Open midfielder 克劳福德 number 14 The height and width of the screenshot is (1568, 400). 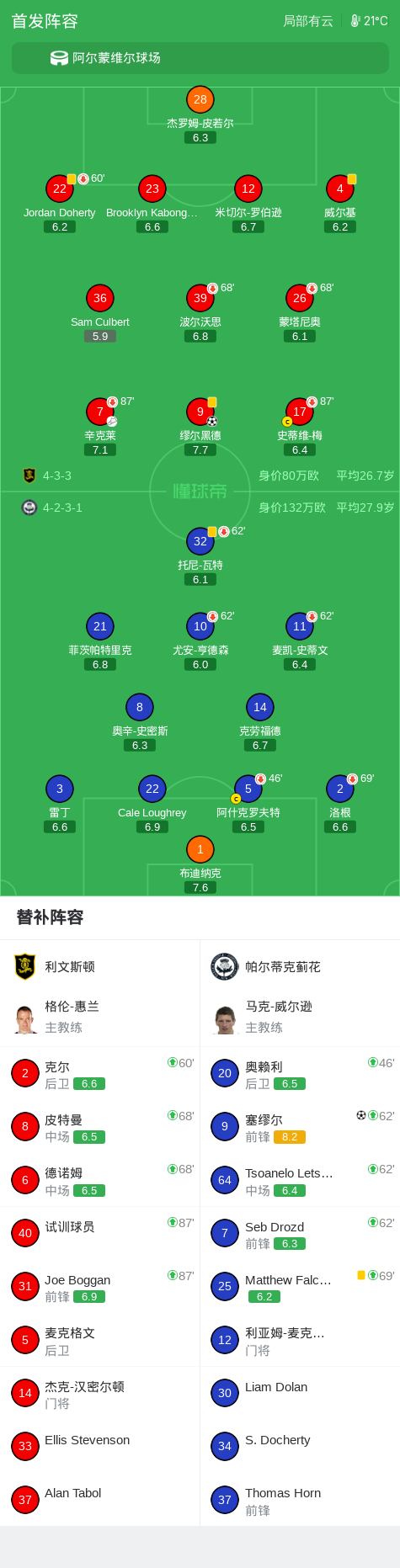(x=260, y=722)
